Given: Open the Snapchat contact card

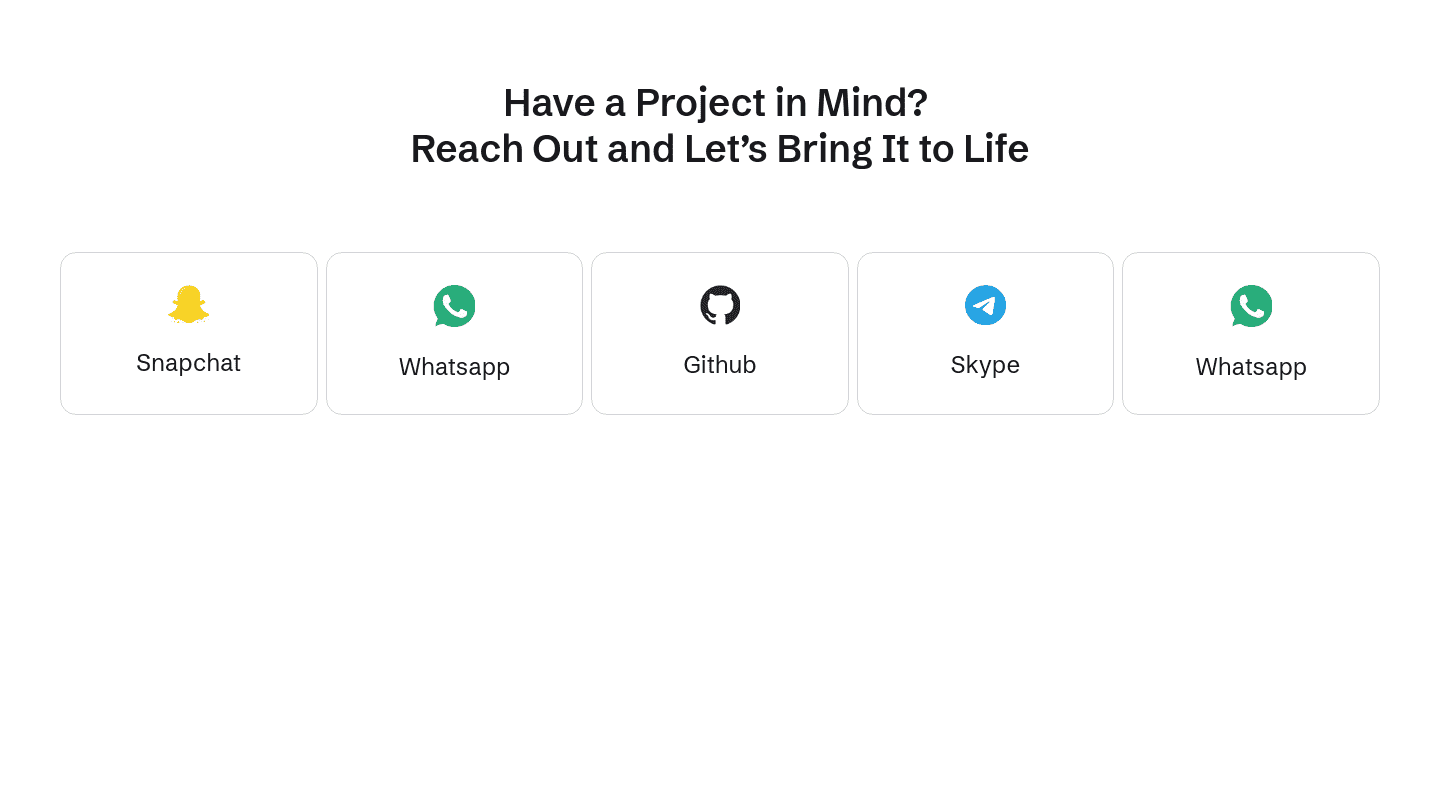Looking at the screenshot, I should [189, 333].
